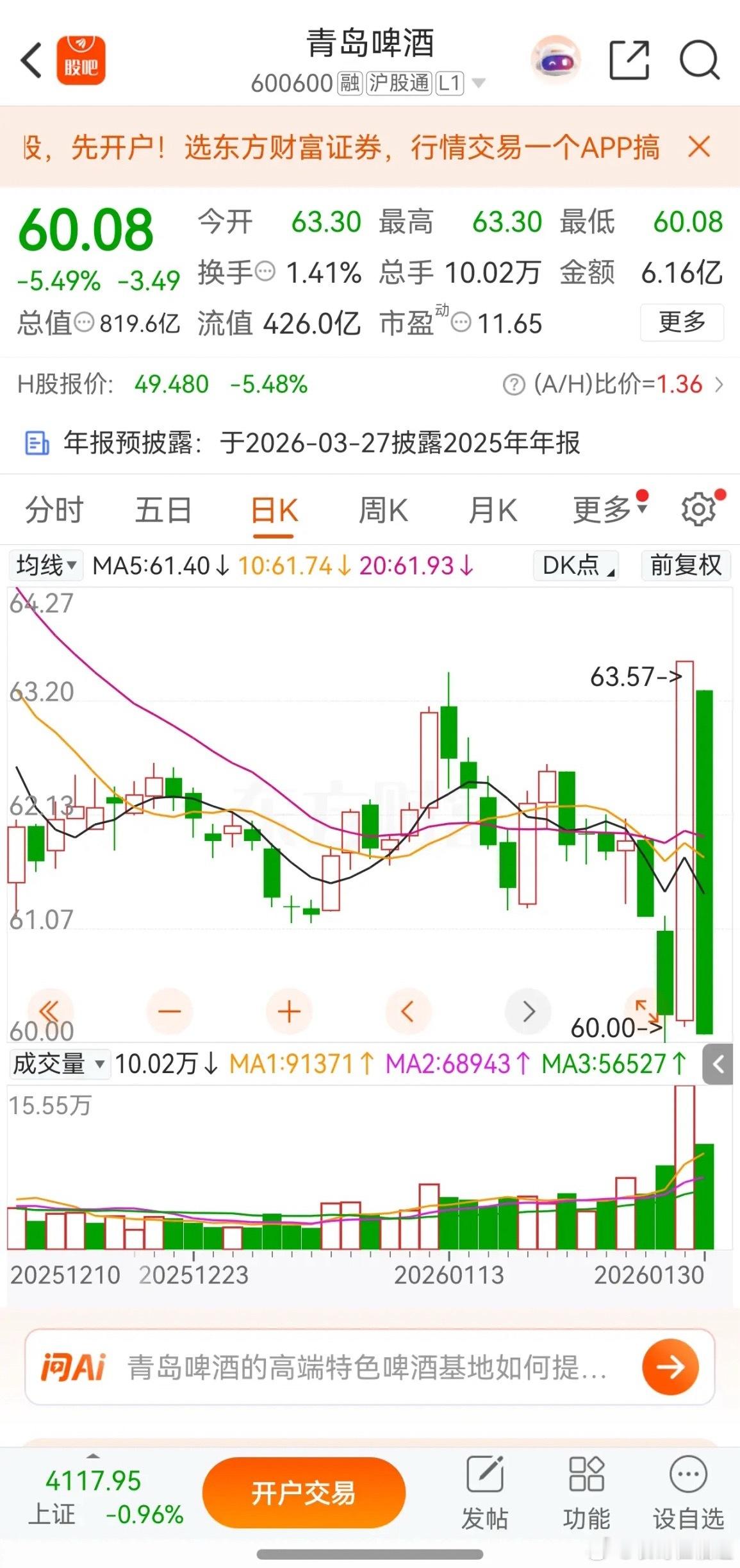Open the AI assistant avatar icon
Image resolution: width=740 pixels, height=1568 pixels.
(556, 59)
